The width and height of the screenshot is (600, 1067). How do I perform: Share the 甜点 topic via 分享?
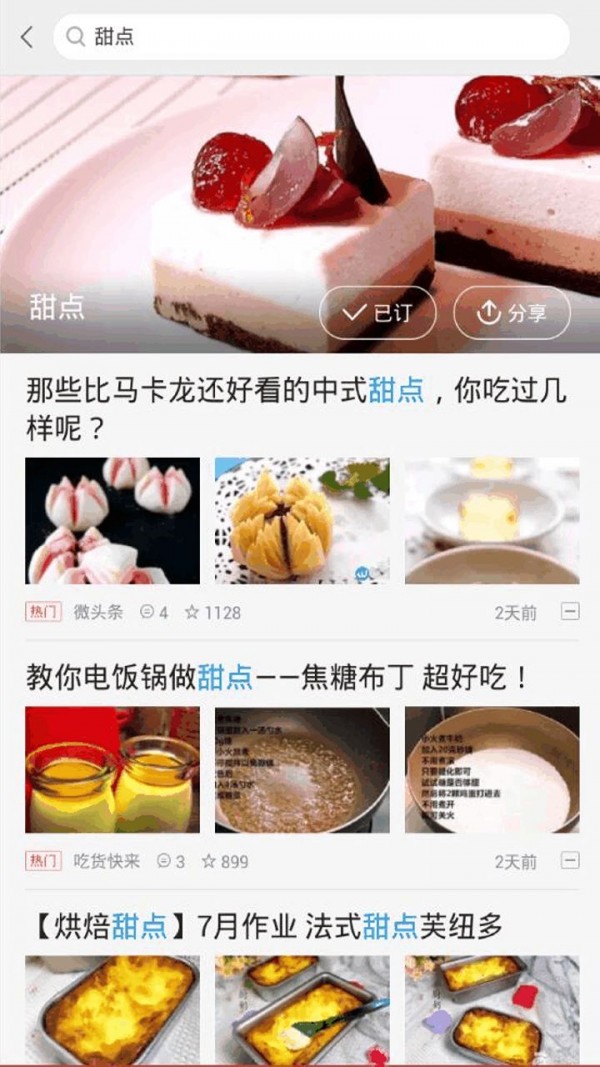[x=511, y=313]
